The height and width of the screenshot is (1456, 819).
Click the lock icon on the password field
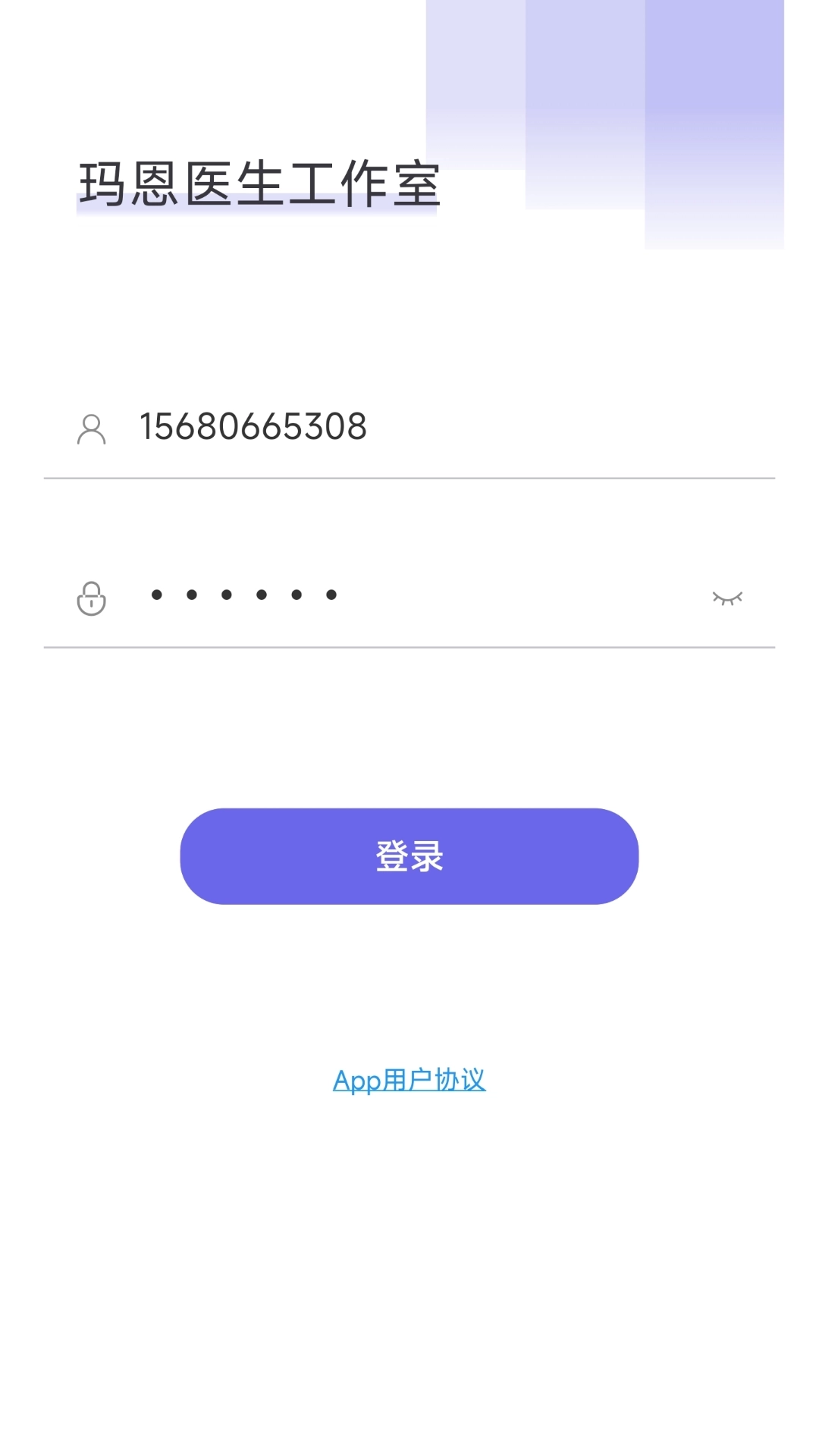pyautogui.click(x=90, y=598)
